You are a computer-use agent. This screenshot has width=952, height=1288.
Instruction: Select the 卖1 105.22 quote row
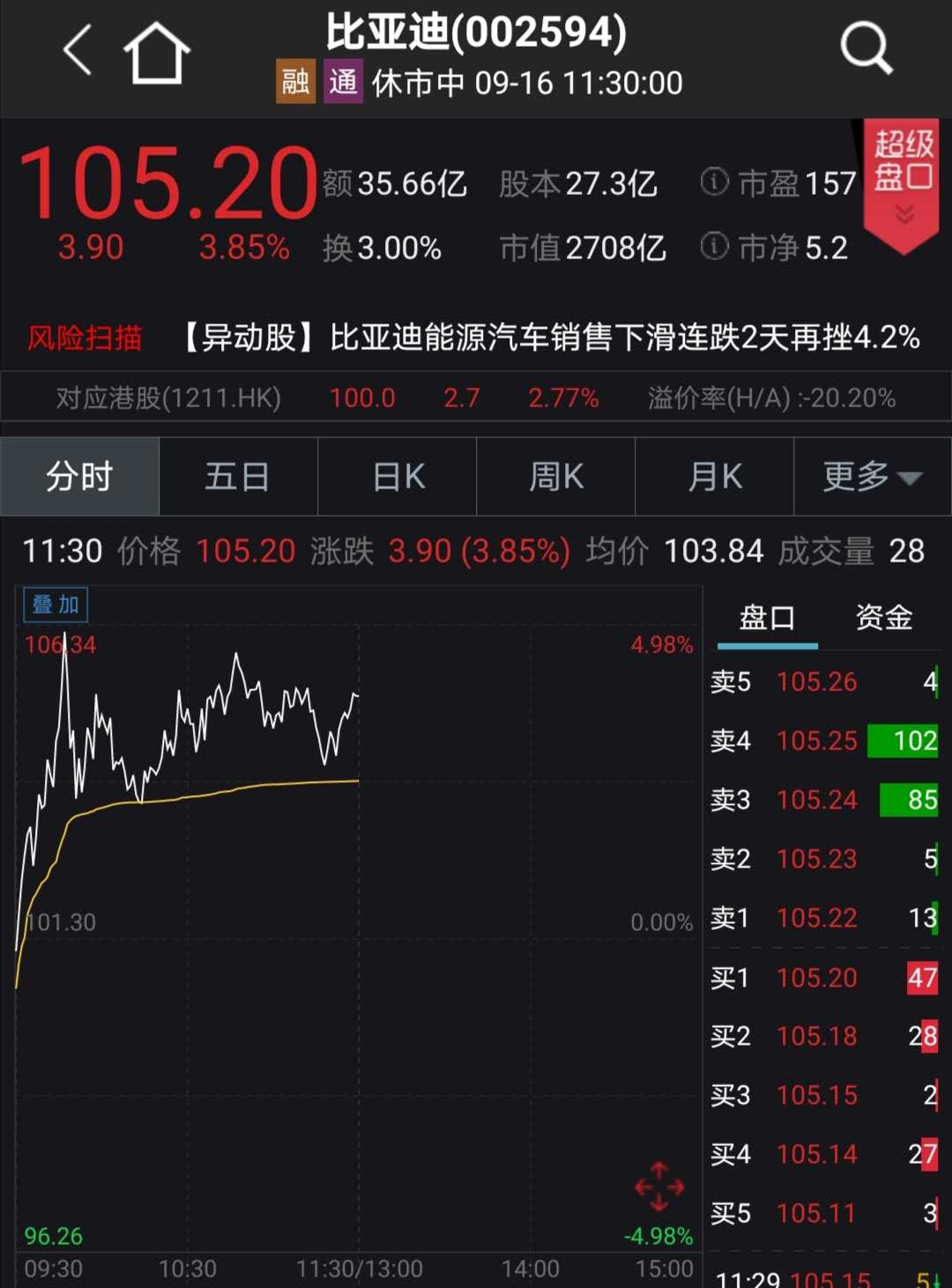click(x=824, y=918)
